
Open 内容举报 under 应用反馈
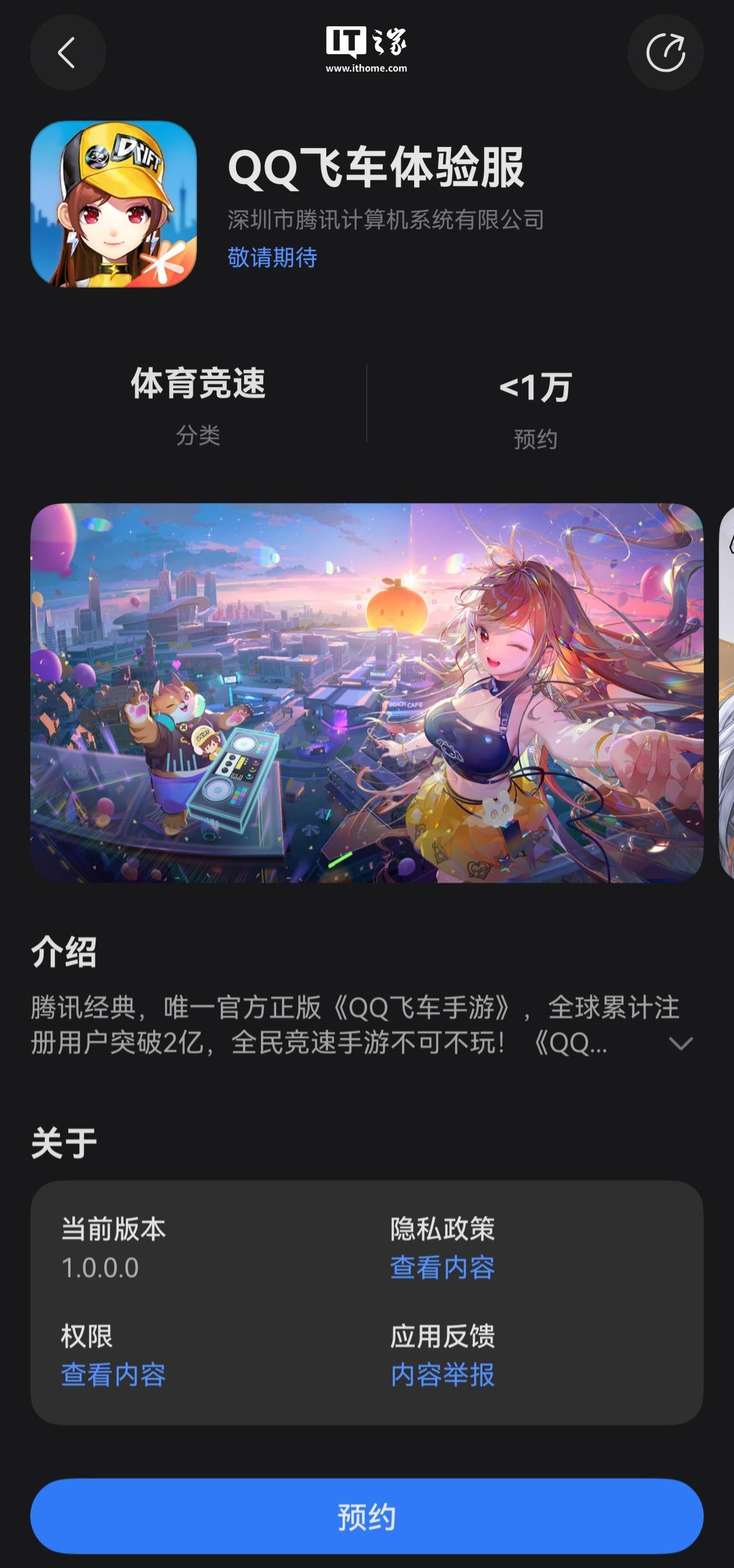click(x=442, y=1375)
